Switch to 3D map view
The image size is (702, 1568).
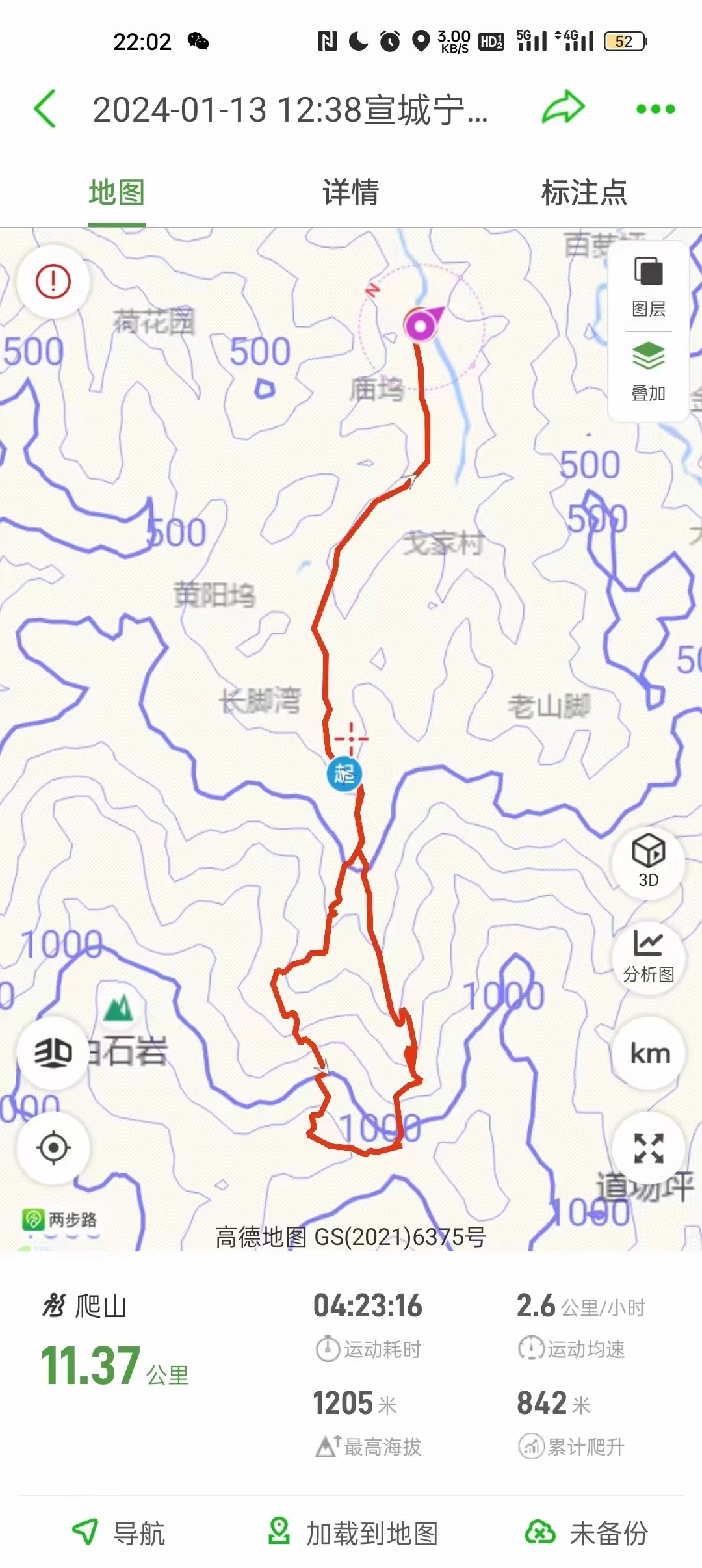(648, 860)
